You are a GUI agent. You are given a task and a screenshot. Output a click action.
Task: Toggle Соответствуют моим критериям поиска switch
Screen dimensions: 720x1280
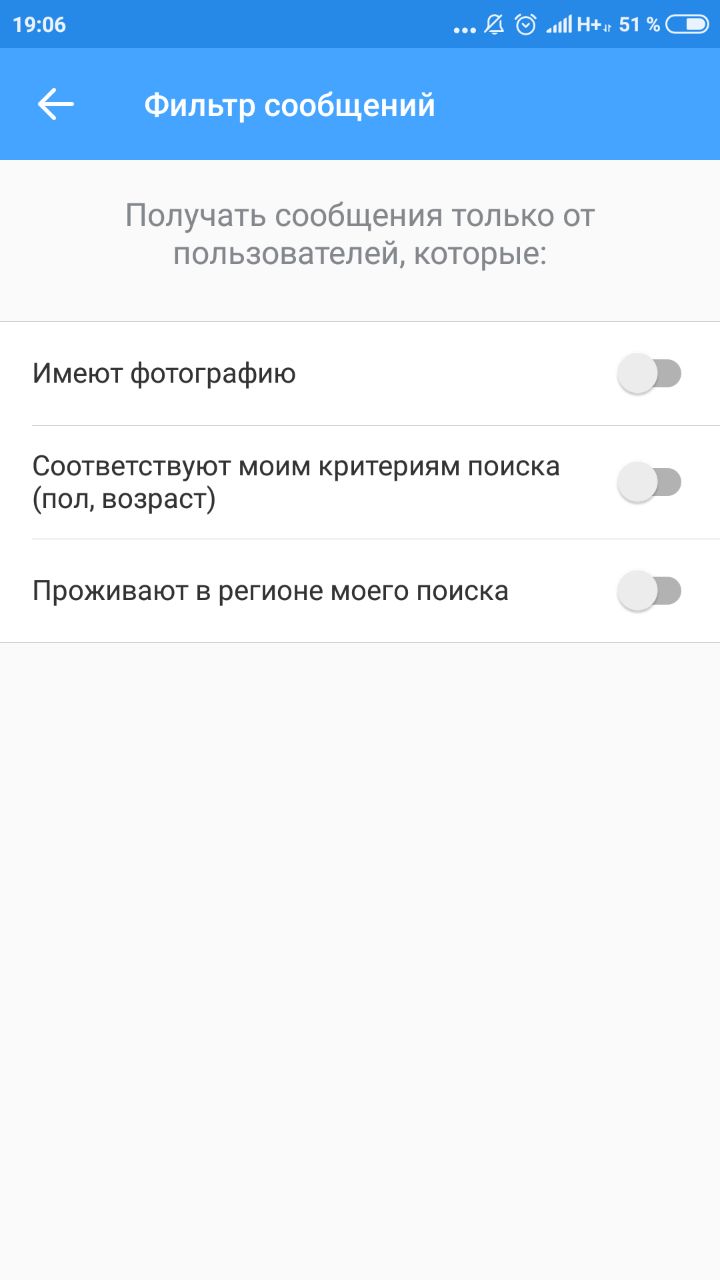[x=649, y=483]
